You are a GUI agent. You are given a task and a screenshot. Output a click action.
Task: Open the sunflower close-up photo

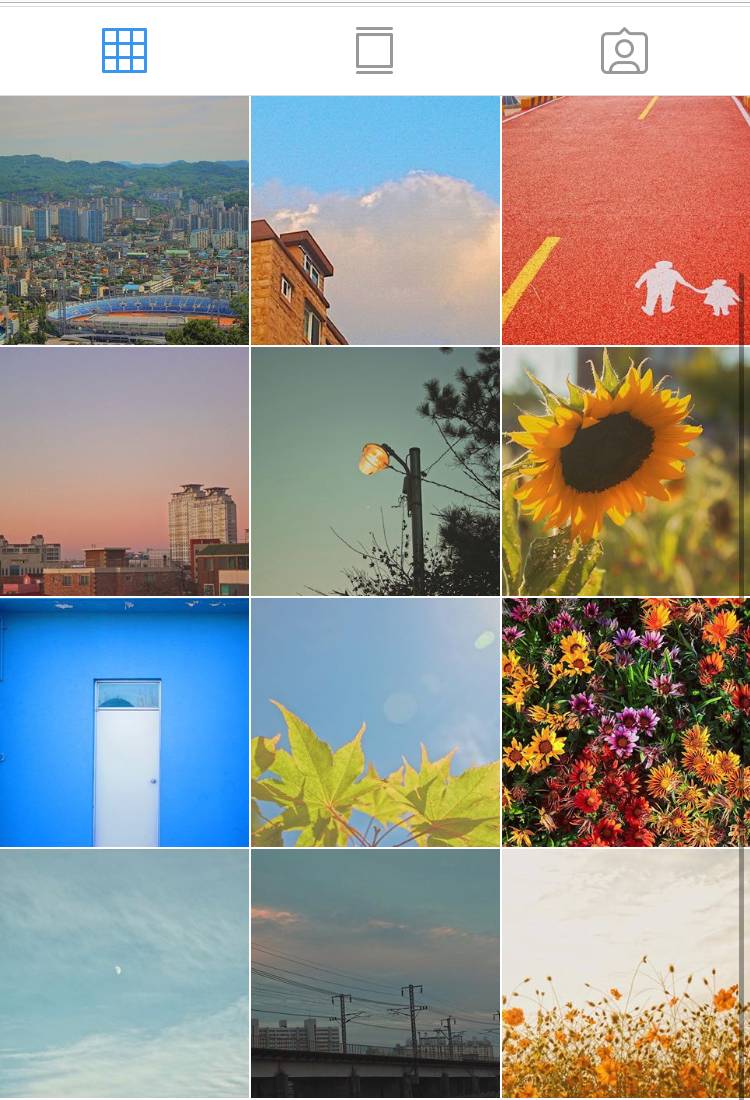click(x=626, y=471)
